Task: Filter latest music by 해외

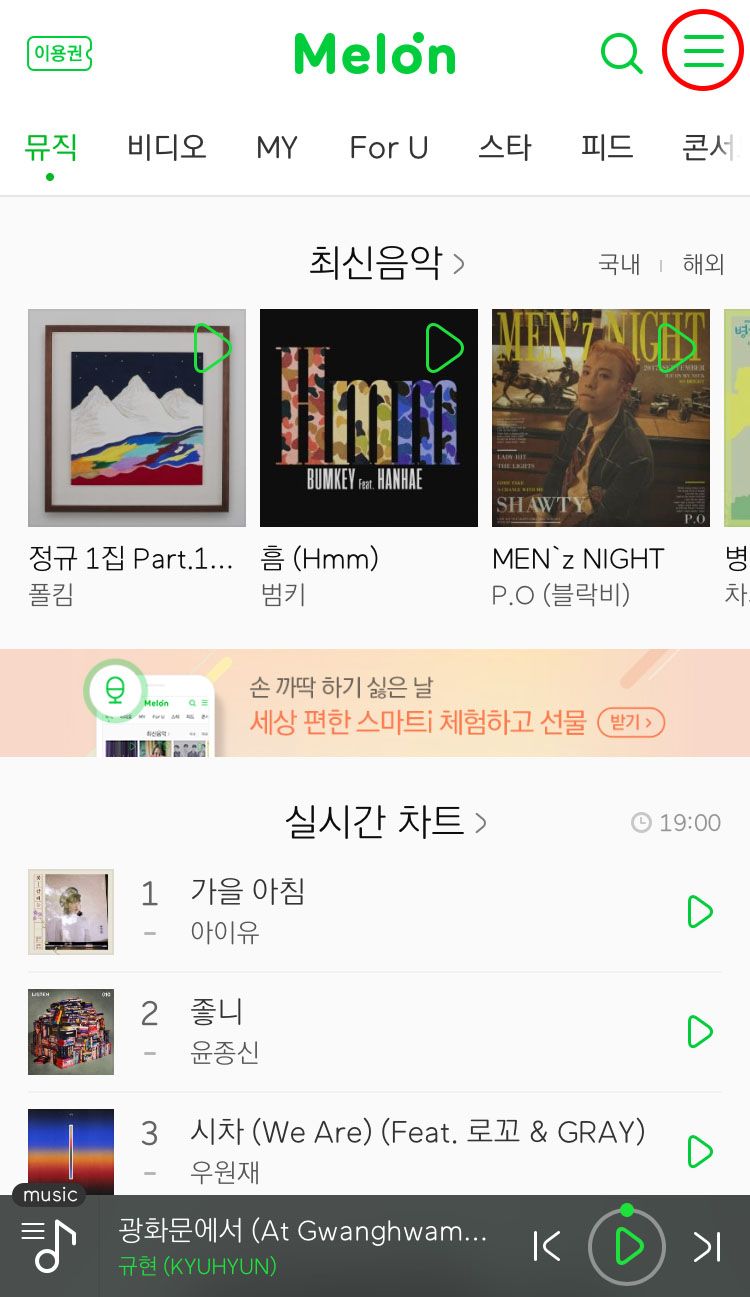Action: coord(703,264)
